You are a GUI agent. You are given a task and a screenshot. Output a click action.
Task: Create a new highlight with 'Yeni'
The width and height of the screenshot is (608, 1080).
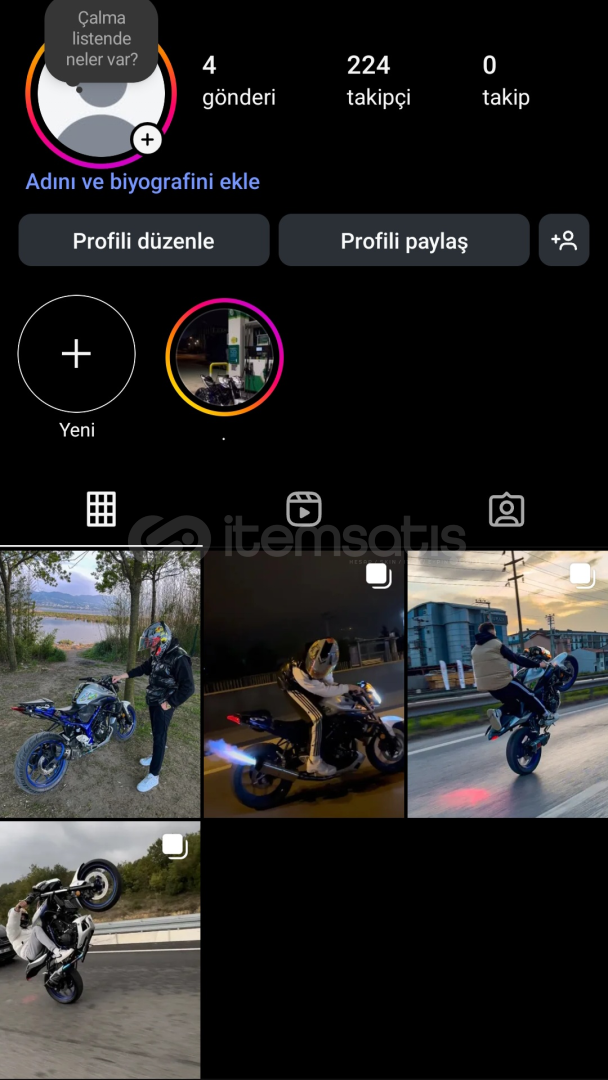tap(76, 355)
